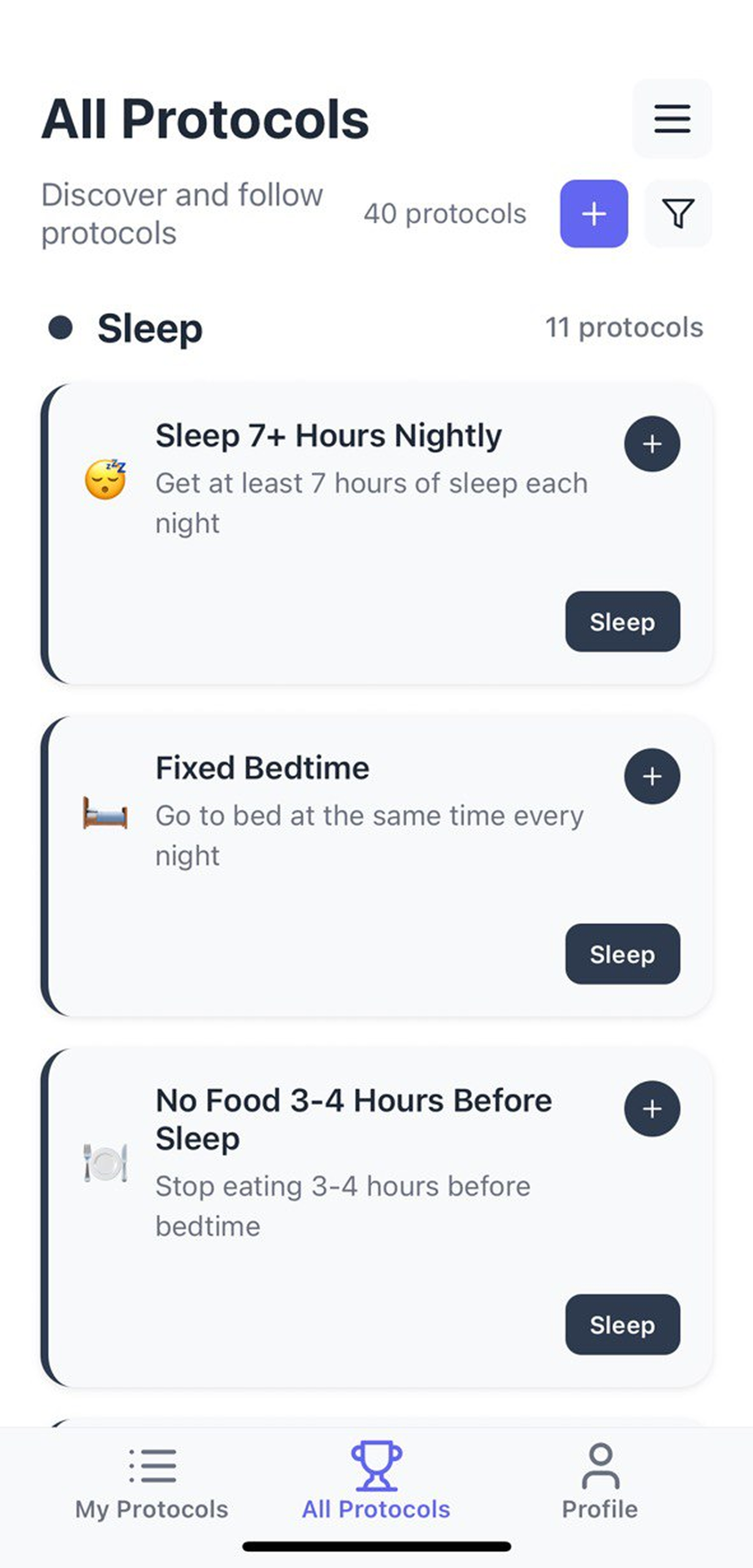Open the hamburger menu
Viewport: 753px width, 1568px height.
click(672, 119)
